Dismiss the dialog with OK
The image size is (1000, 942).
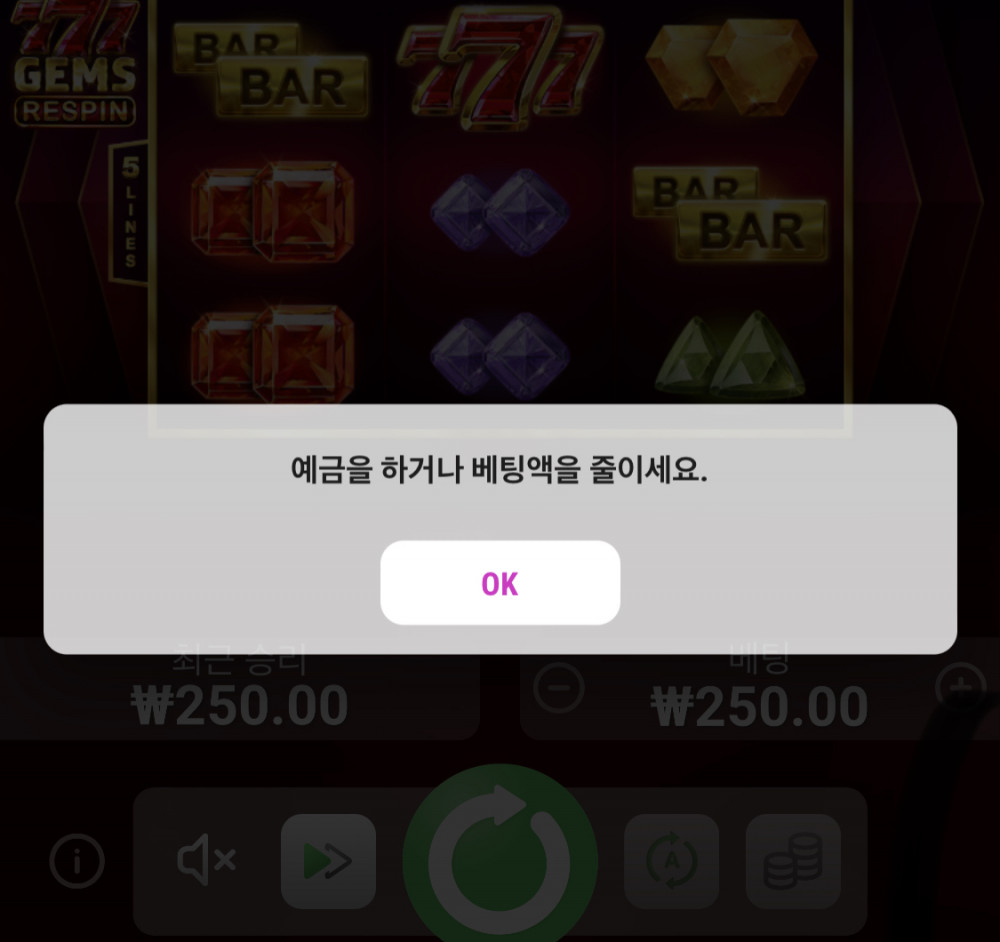pos(500,583)
